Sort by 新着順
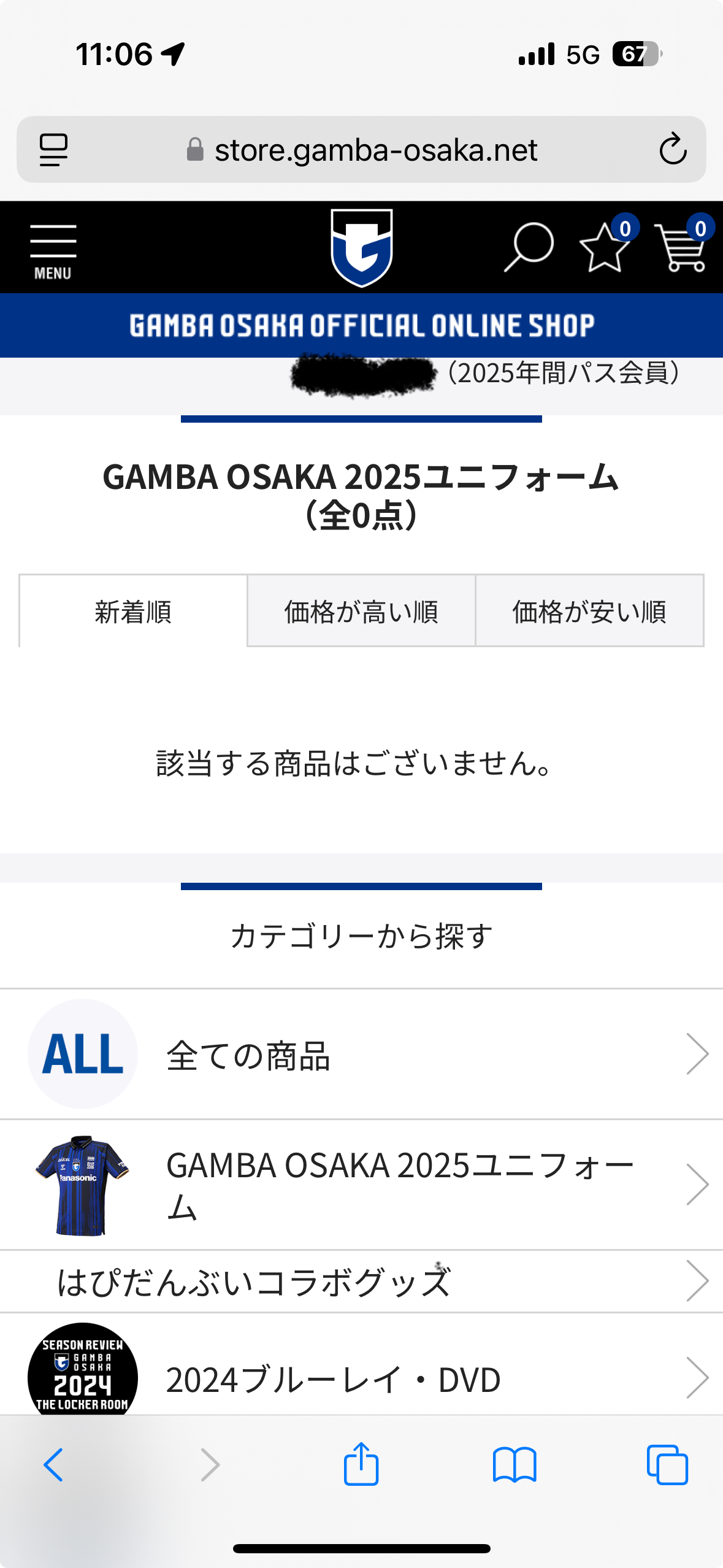Screen dimensions: 723x1568 point(133,611)
